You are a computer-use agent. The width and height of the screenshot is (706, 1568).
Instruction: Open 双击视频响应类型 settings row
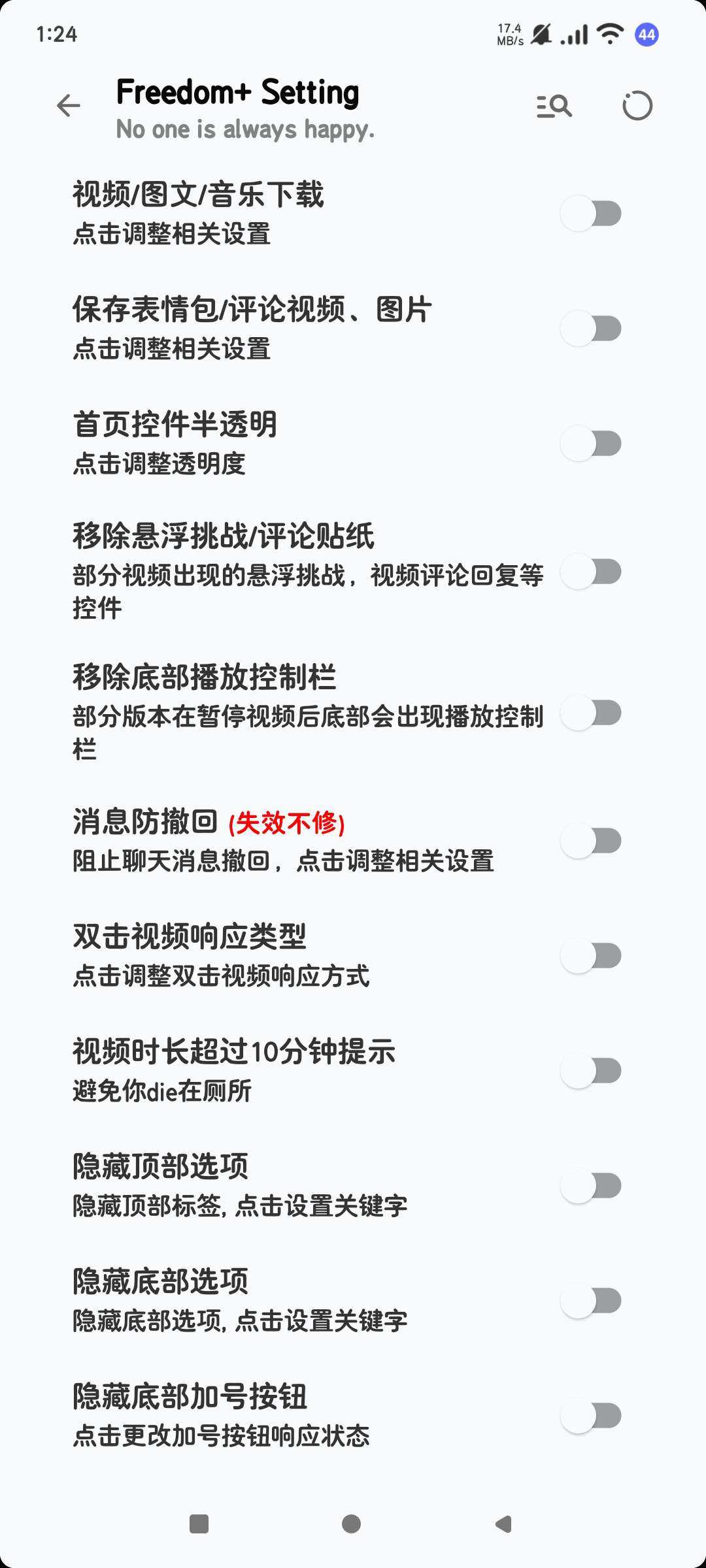pyautogui.click(x=261, y=955)
